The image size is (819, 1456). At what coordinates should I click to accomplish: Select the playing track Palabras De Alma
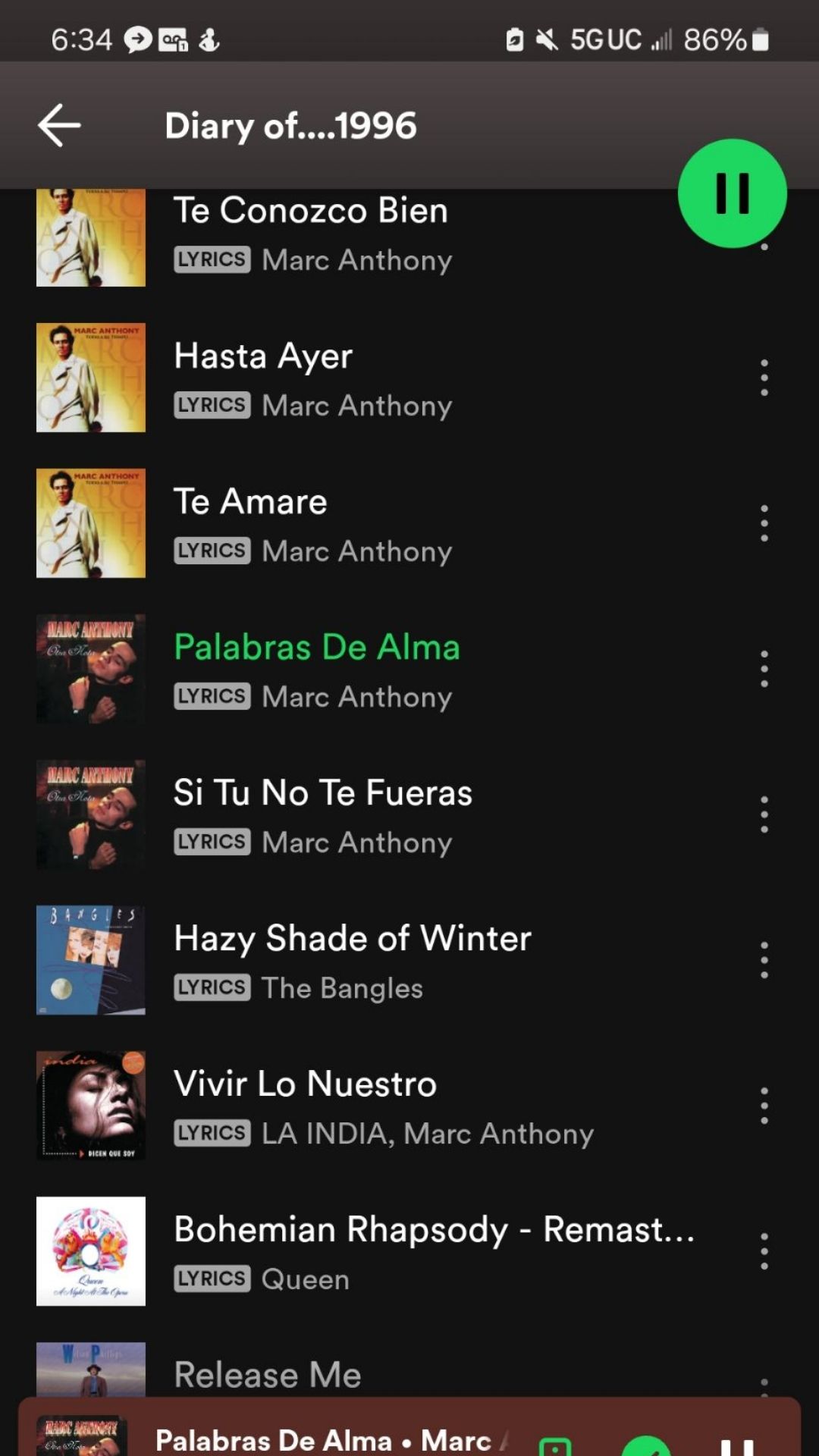click(317, 669)
